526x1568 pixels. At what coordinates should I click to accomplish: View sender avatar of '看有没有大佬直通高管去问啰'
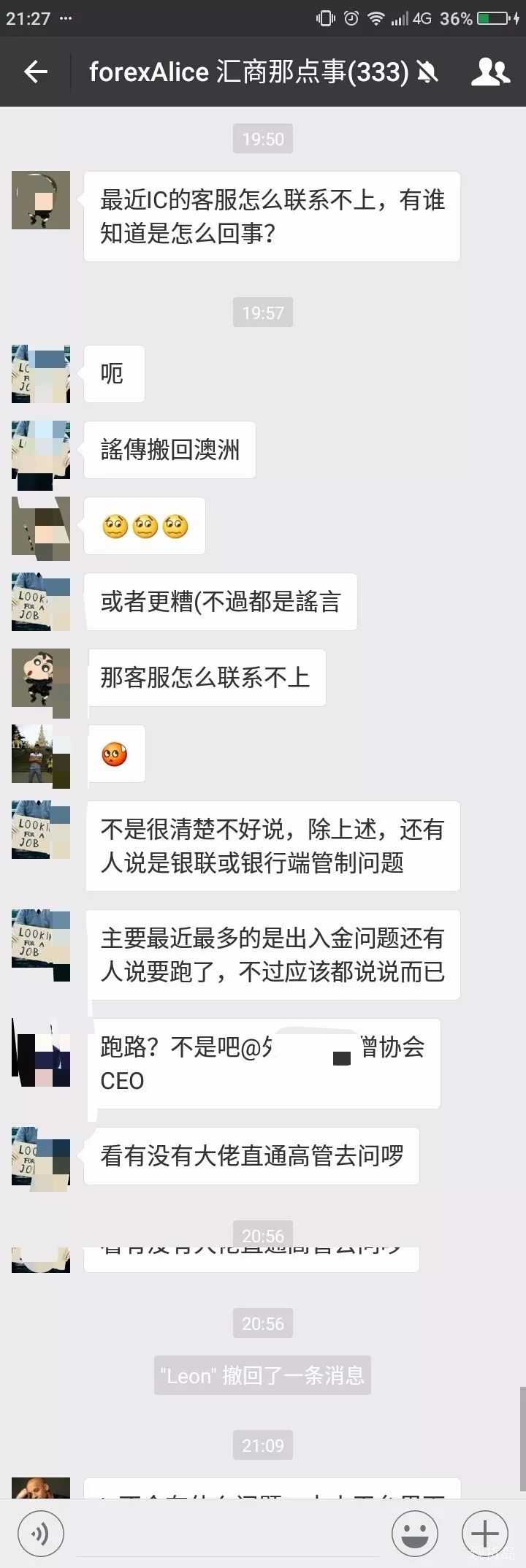[x=41, y=1155]
